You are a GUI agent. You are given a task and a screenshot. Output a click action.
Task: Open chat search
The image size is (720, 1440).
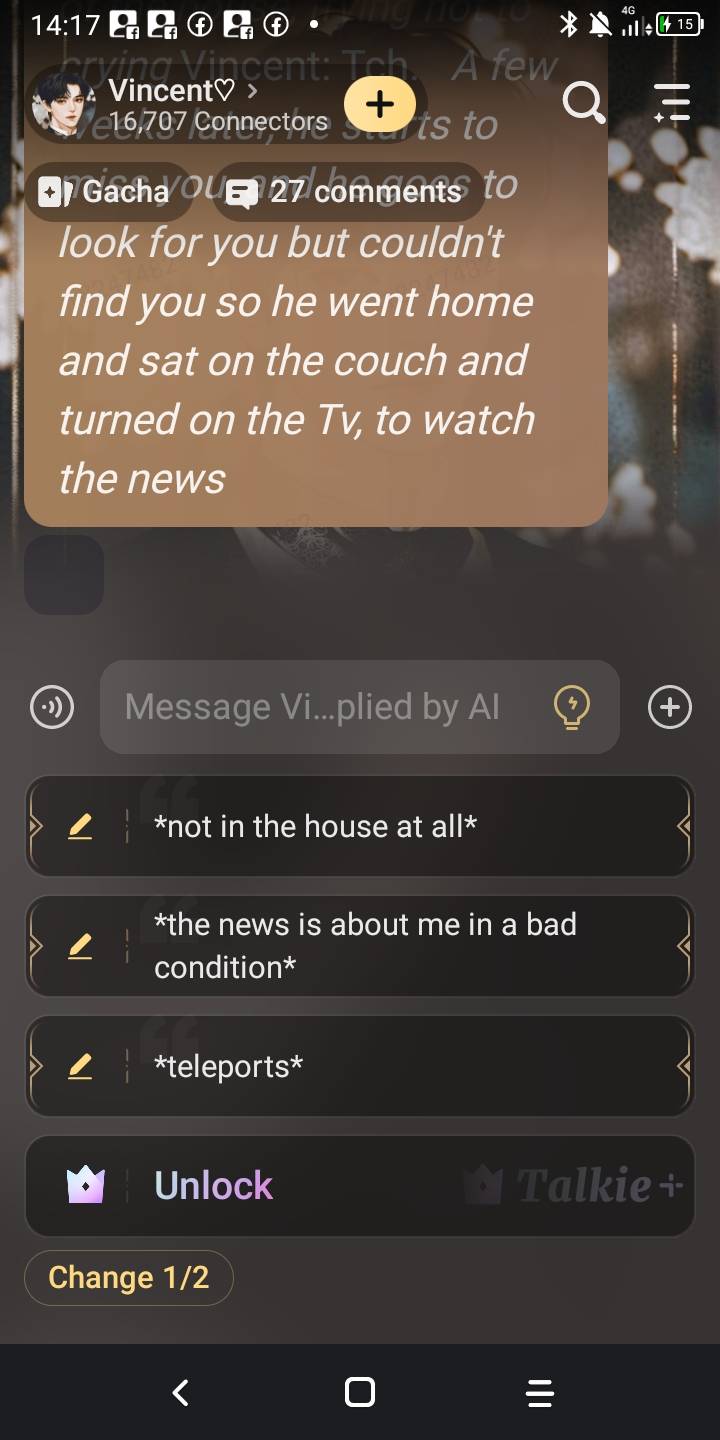[583, 103]
